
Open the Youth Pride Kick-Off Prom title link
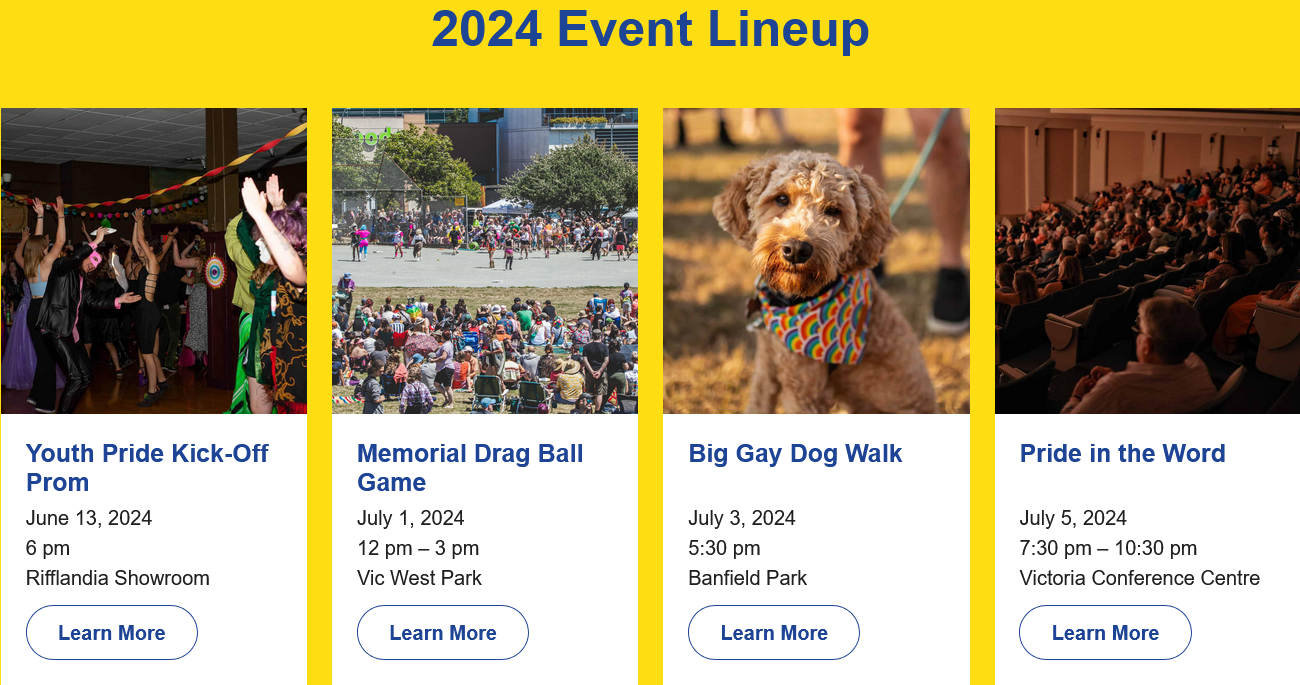pos(147,467)
